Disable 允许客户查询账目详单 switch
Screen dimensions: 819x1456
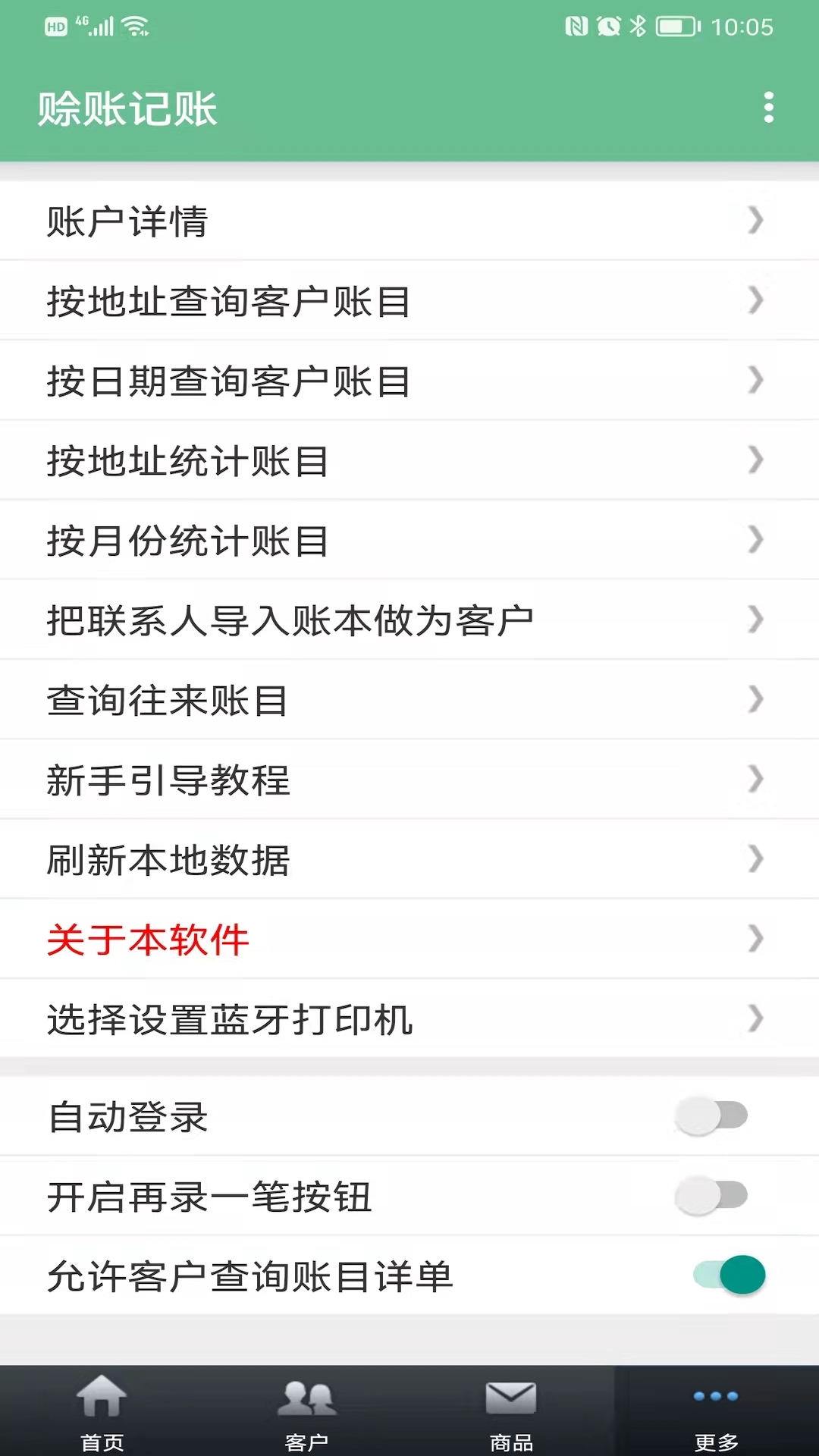(729, 1275)
